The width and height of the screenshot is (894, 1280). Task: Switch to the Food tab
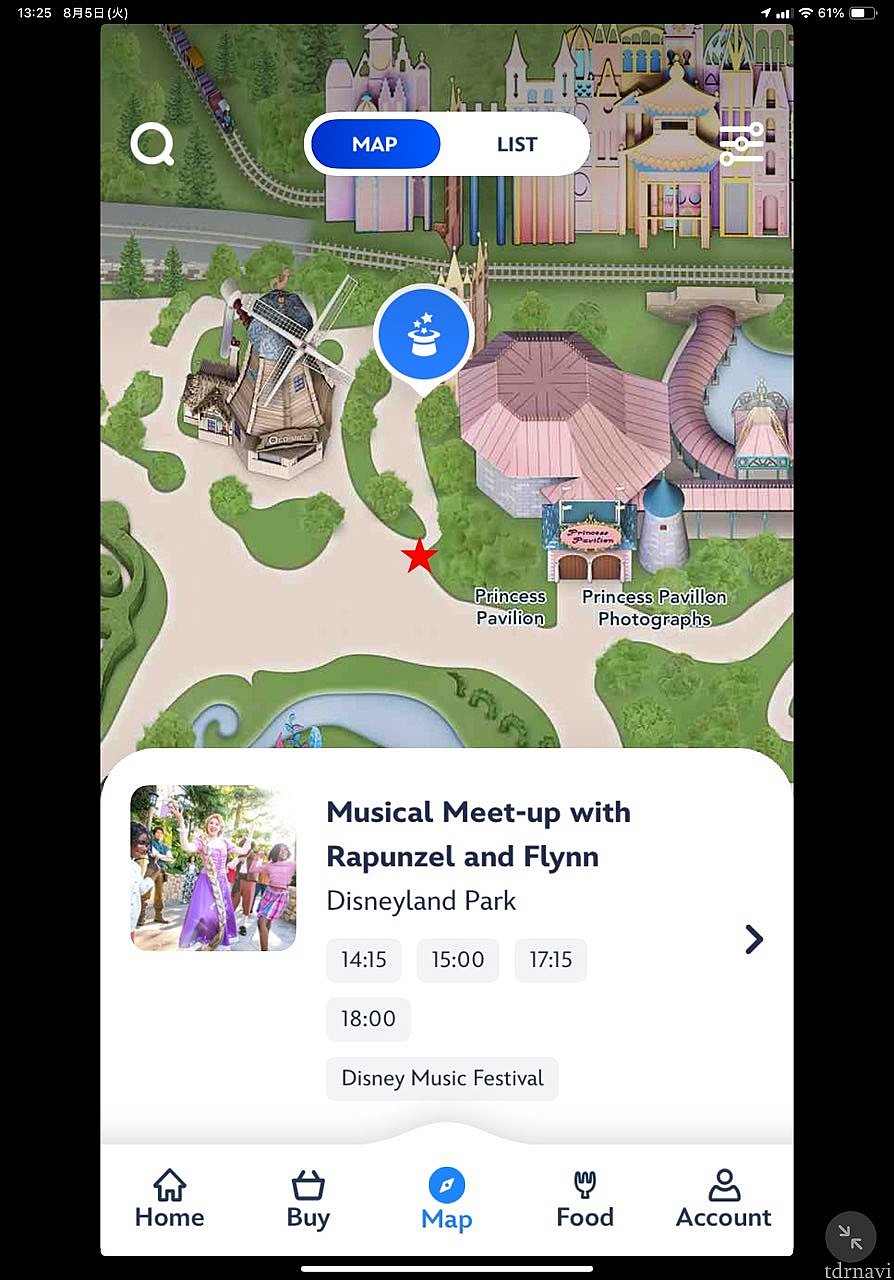coord(585,1199)
